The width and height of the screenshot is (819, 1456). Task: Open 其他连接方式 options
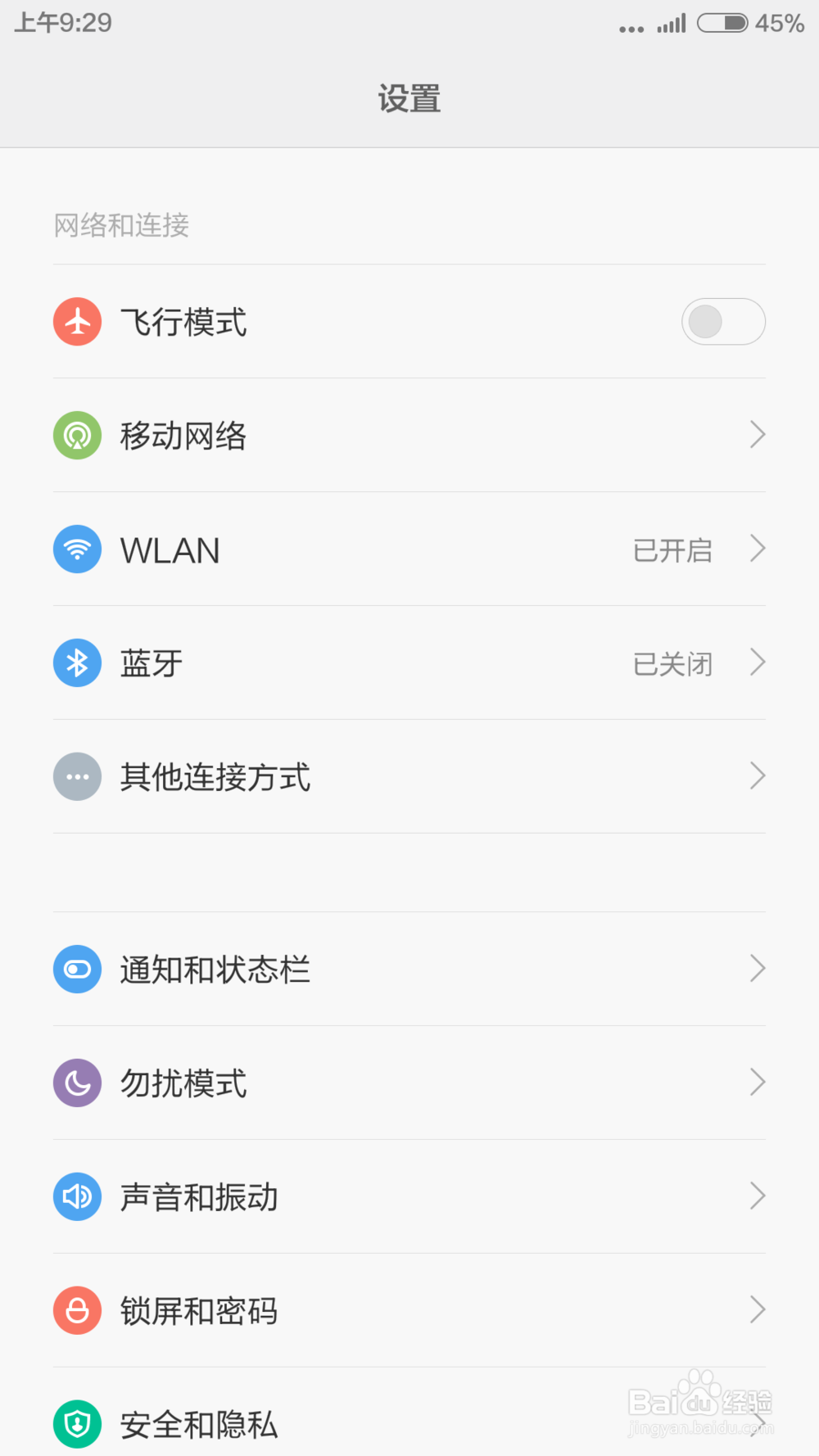[x=409, y=776]
